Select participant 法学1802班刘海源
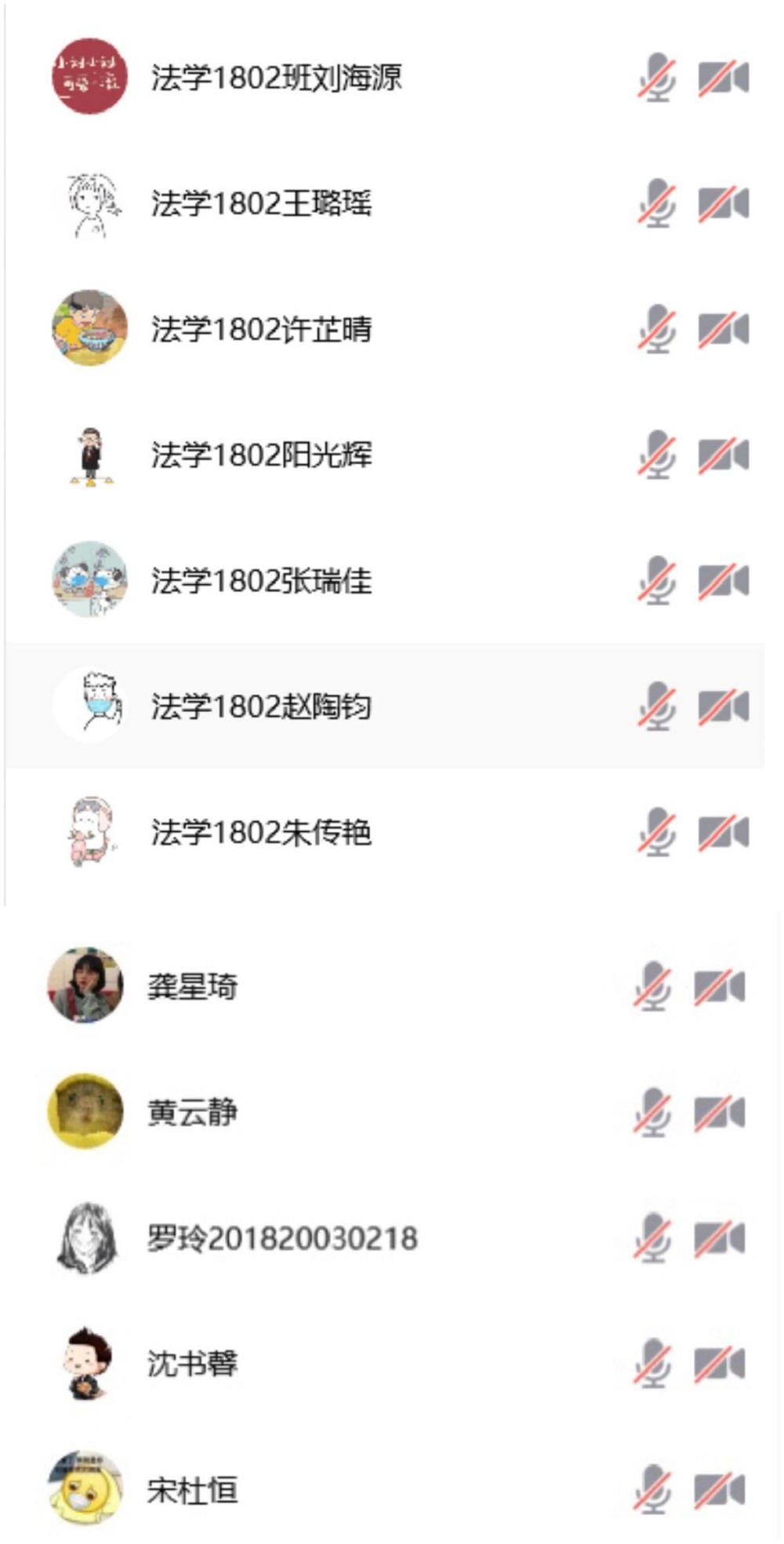The width and height of the screenshot is (784, 1544). coord(276,78)
